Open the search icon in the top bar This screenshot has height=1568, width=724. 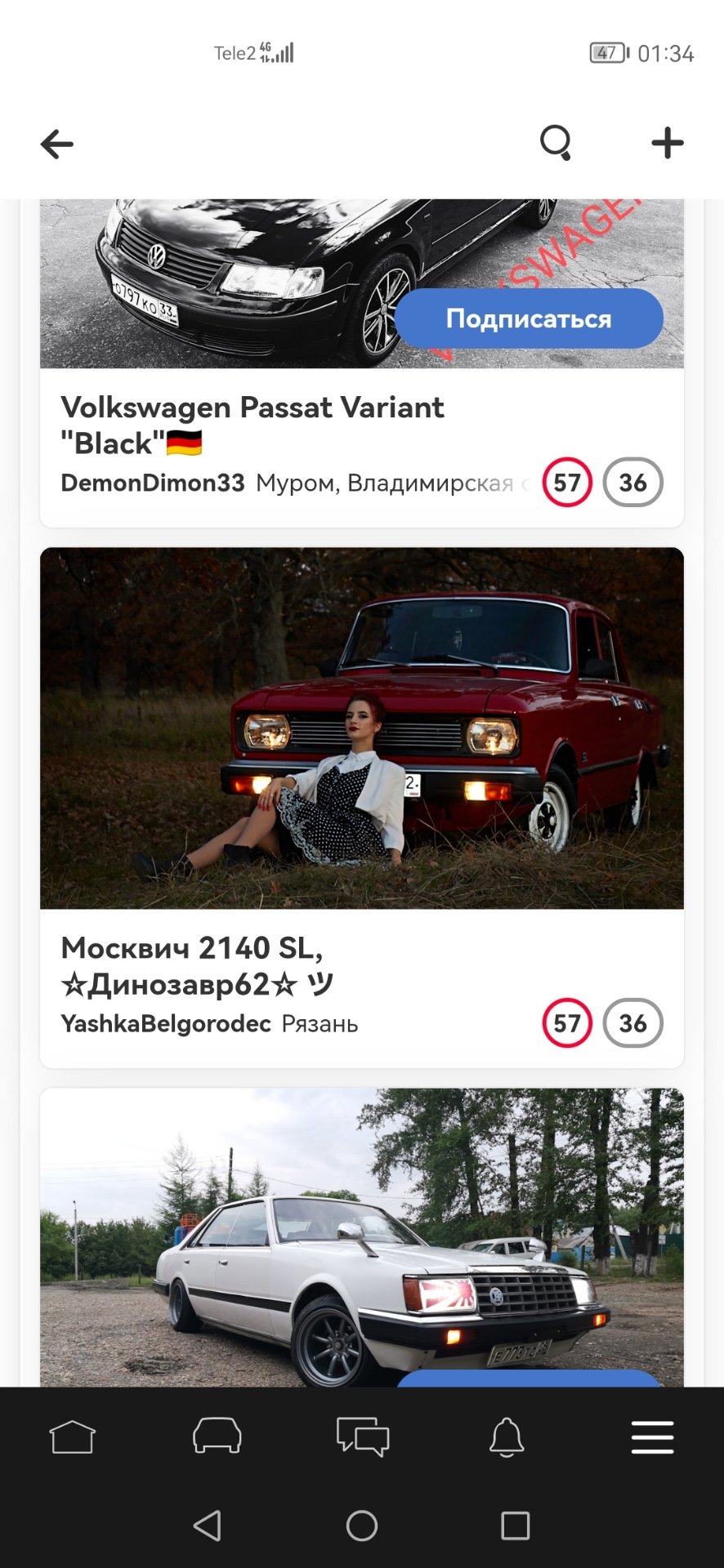pos(556,142)
